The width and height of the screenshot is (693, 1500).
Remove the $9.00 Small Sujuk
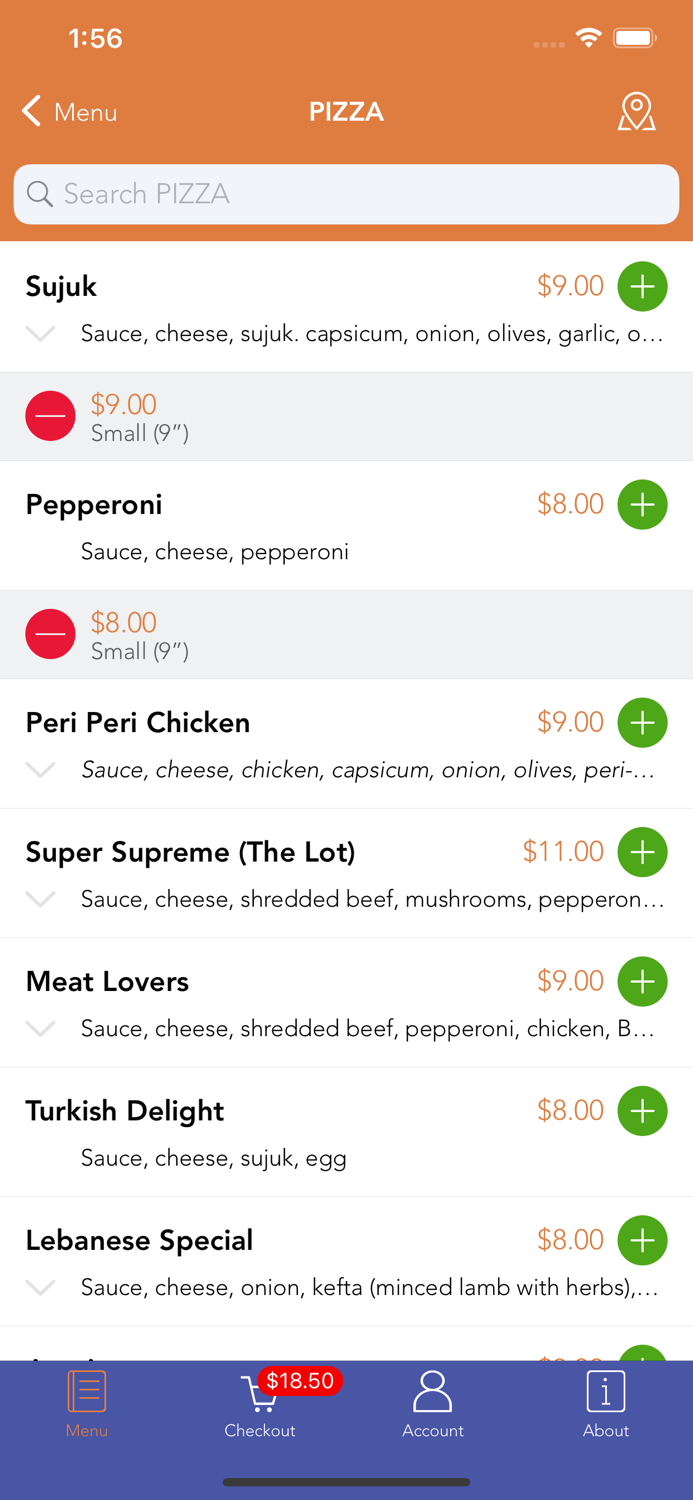[x=50, y=416]
